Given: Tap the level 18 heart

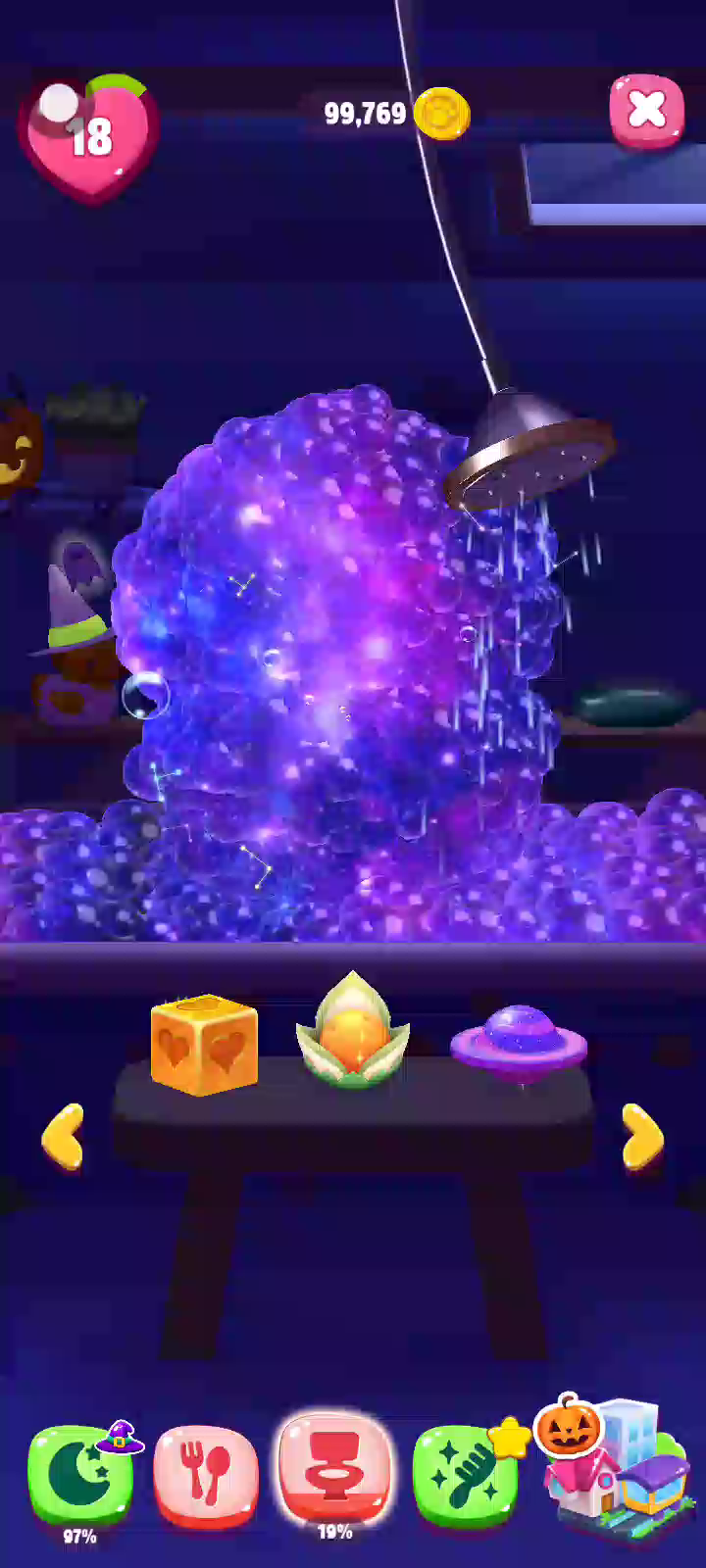Looking at the screenshot, I should pos(88,137).
